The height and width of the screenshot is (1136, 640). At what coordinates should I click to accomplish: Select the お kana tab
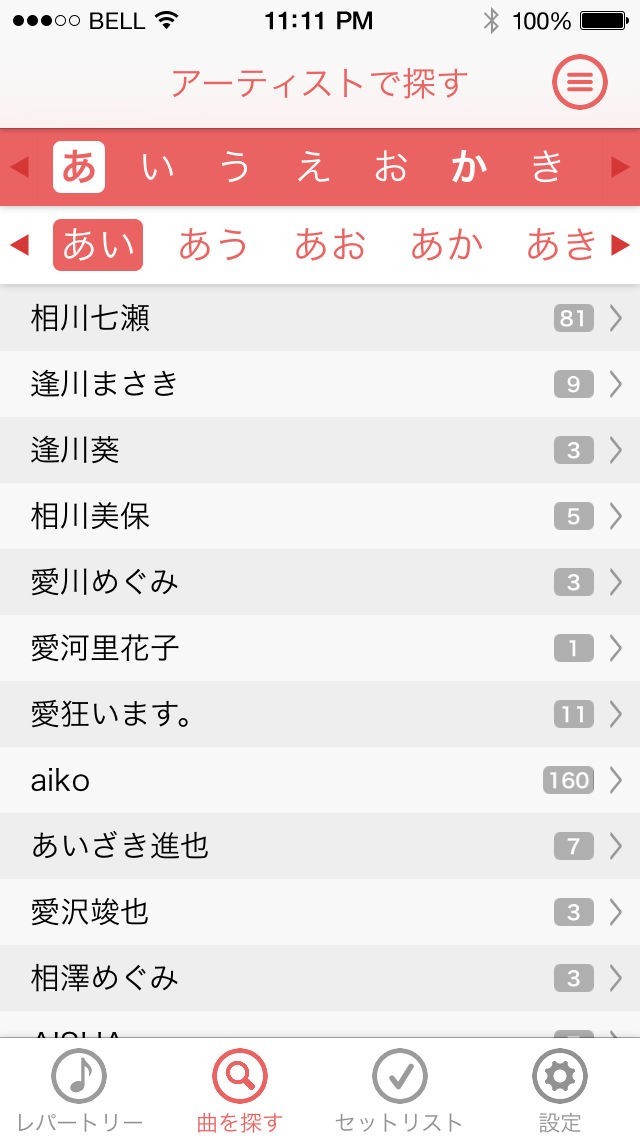390,168
